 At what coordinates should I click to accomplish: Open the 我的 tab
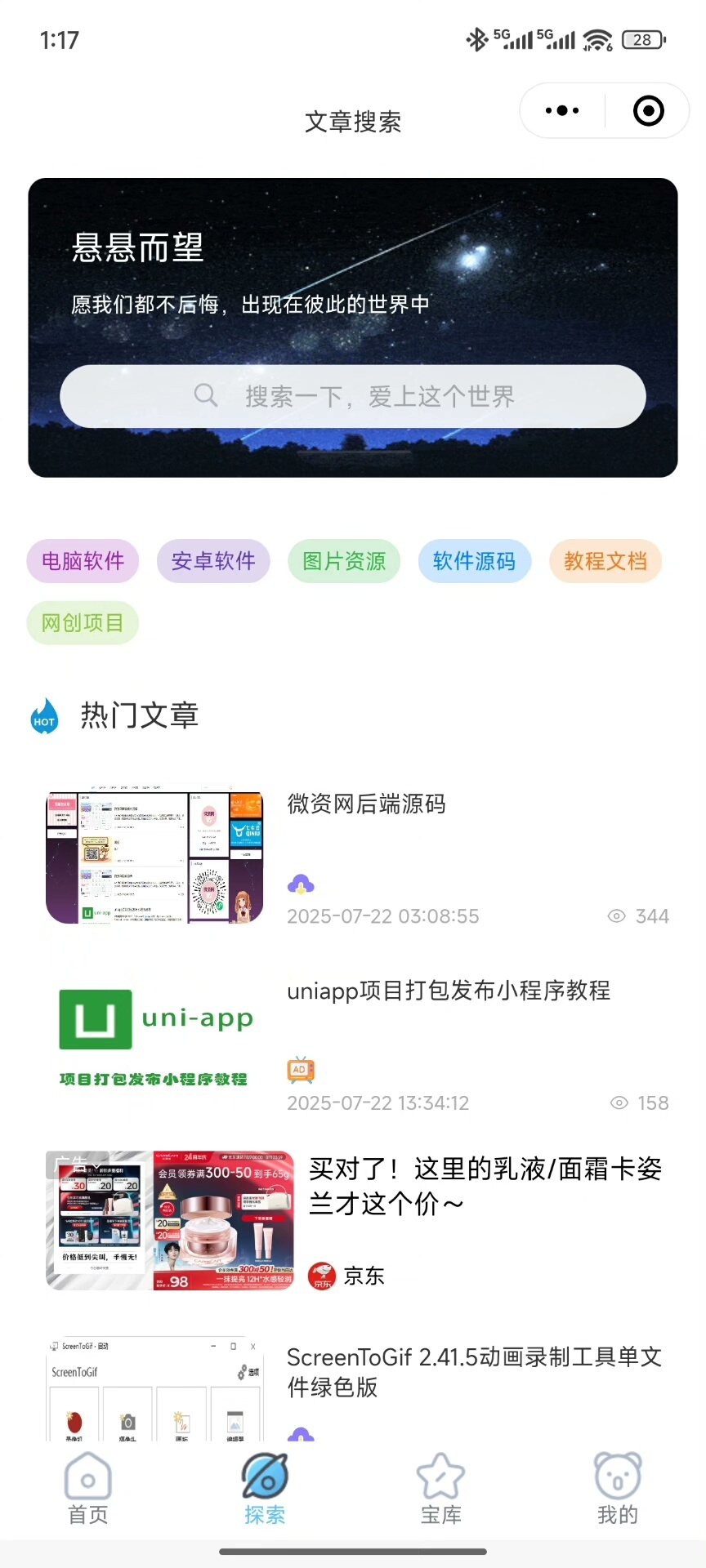(x=617, y=1489)
